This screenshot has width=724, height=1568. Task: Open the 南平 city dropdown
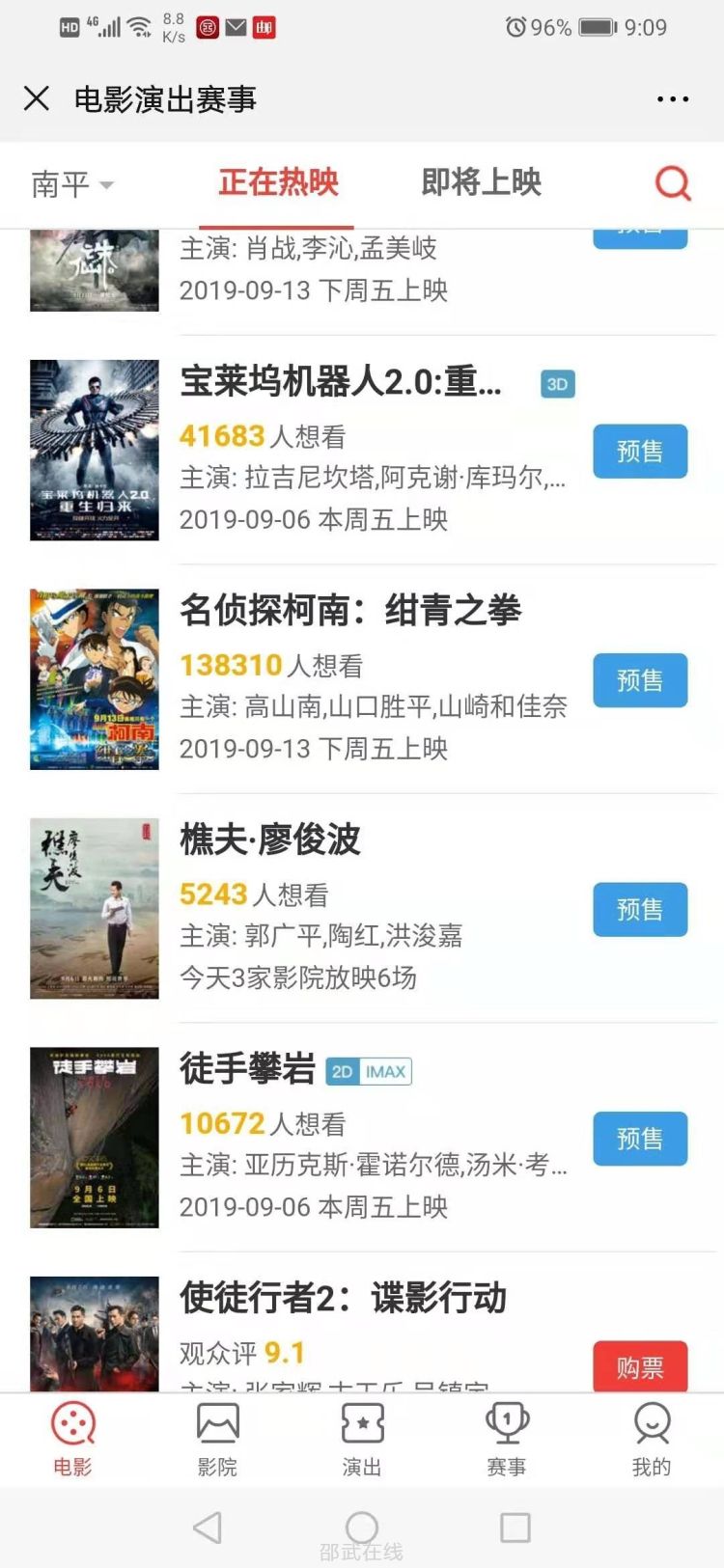(71, 183)
